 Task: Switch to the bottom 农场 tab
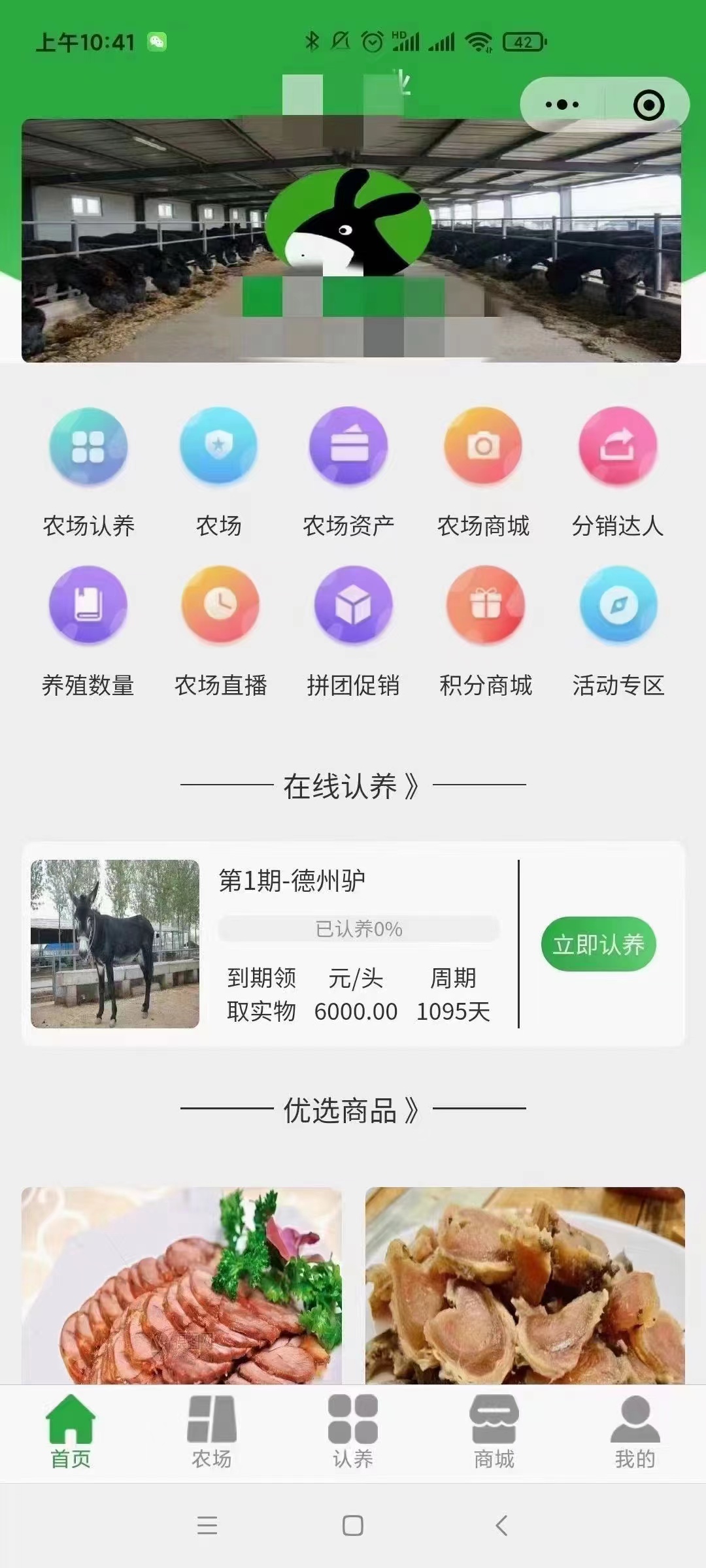coord(212,1431)
